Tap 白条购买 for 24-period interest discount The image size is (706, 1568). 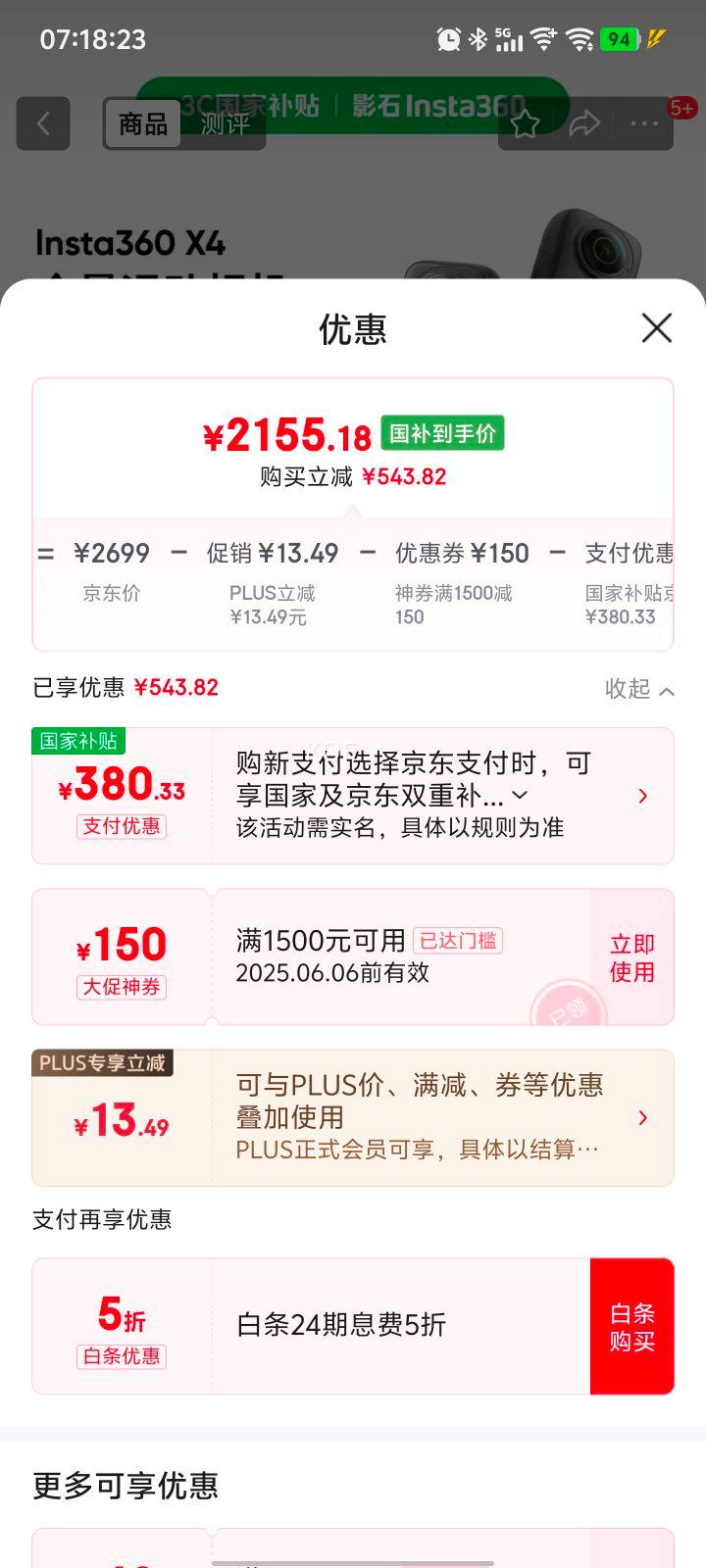point(632,1327)
